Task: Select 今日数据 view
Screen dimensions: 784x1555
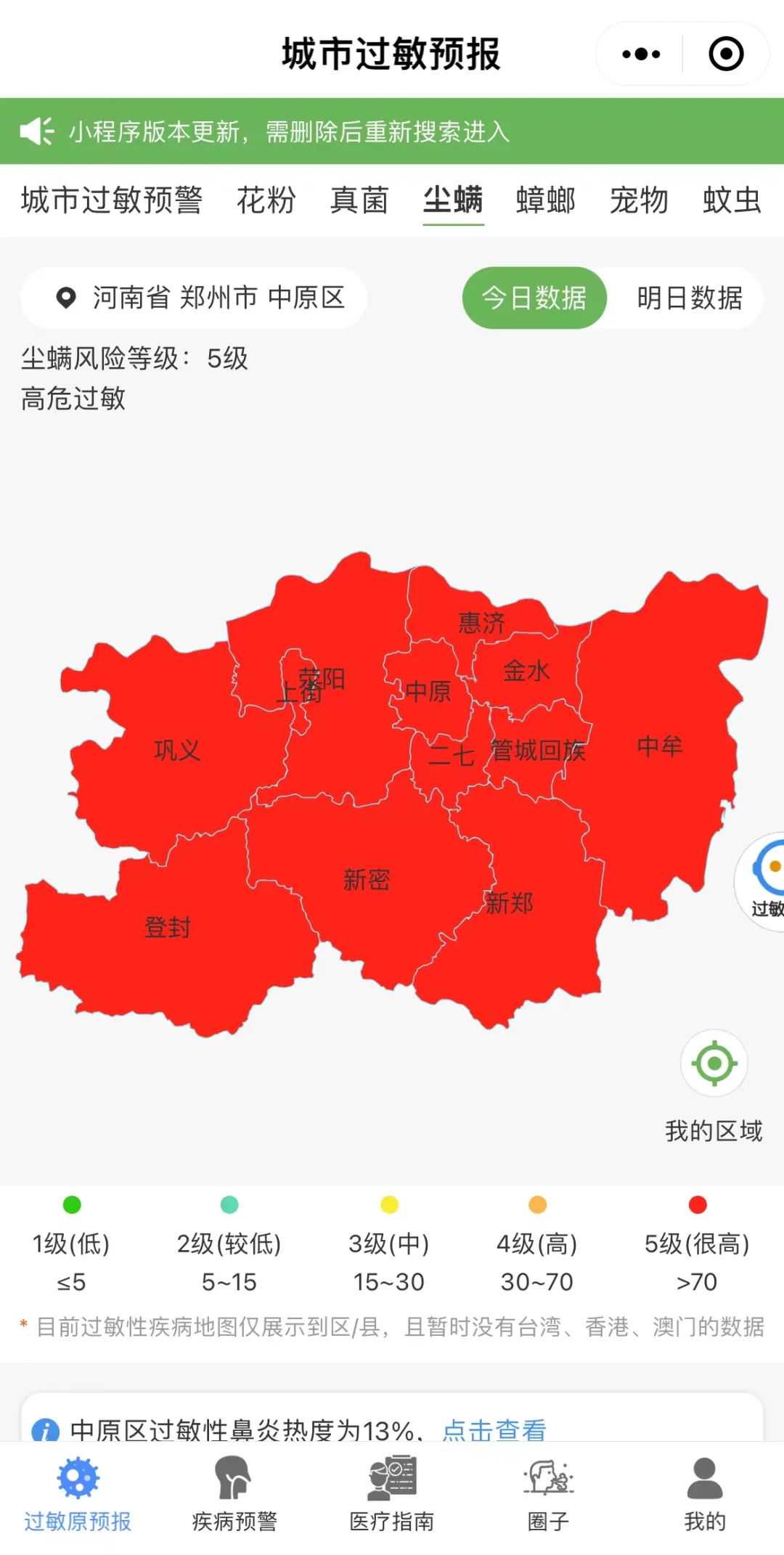Action: pyautogui.click(x=534, y=298)
